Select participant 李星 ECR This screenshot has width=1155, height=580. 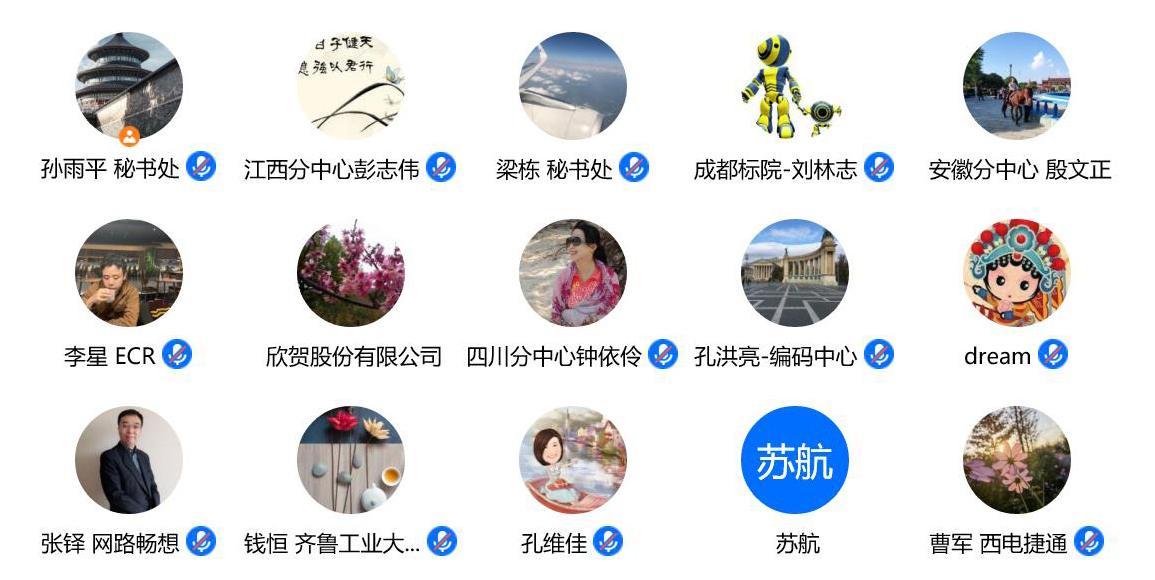[x=129, y=273]
